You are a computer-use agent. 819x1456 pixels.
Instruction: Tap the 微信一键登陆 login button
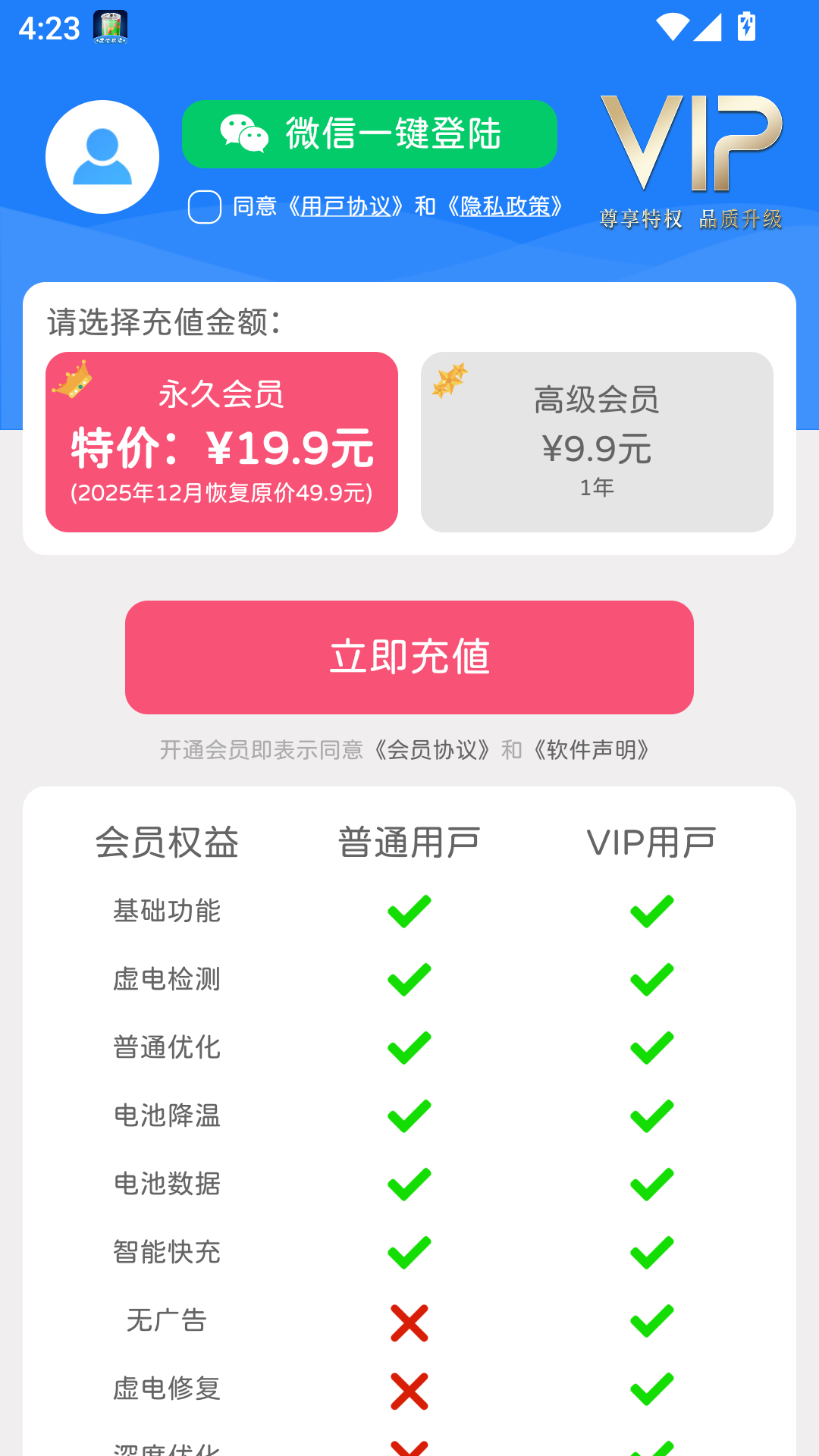coord(369,133)
